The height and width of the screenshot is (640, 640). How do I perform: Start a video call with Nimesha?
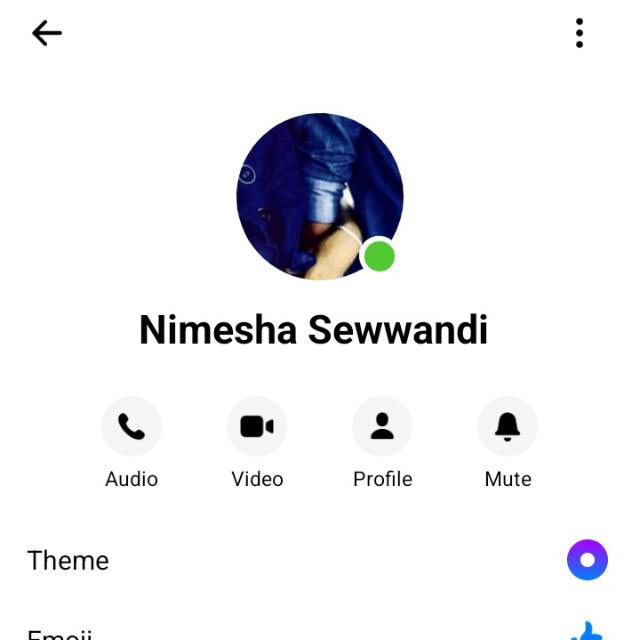[x=257, y=427]
